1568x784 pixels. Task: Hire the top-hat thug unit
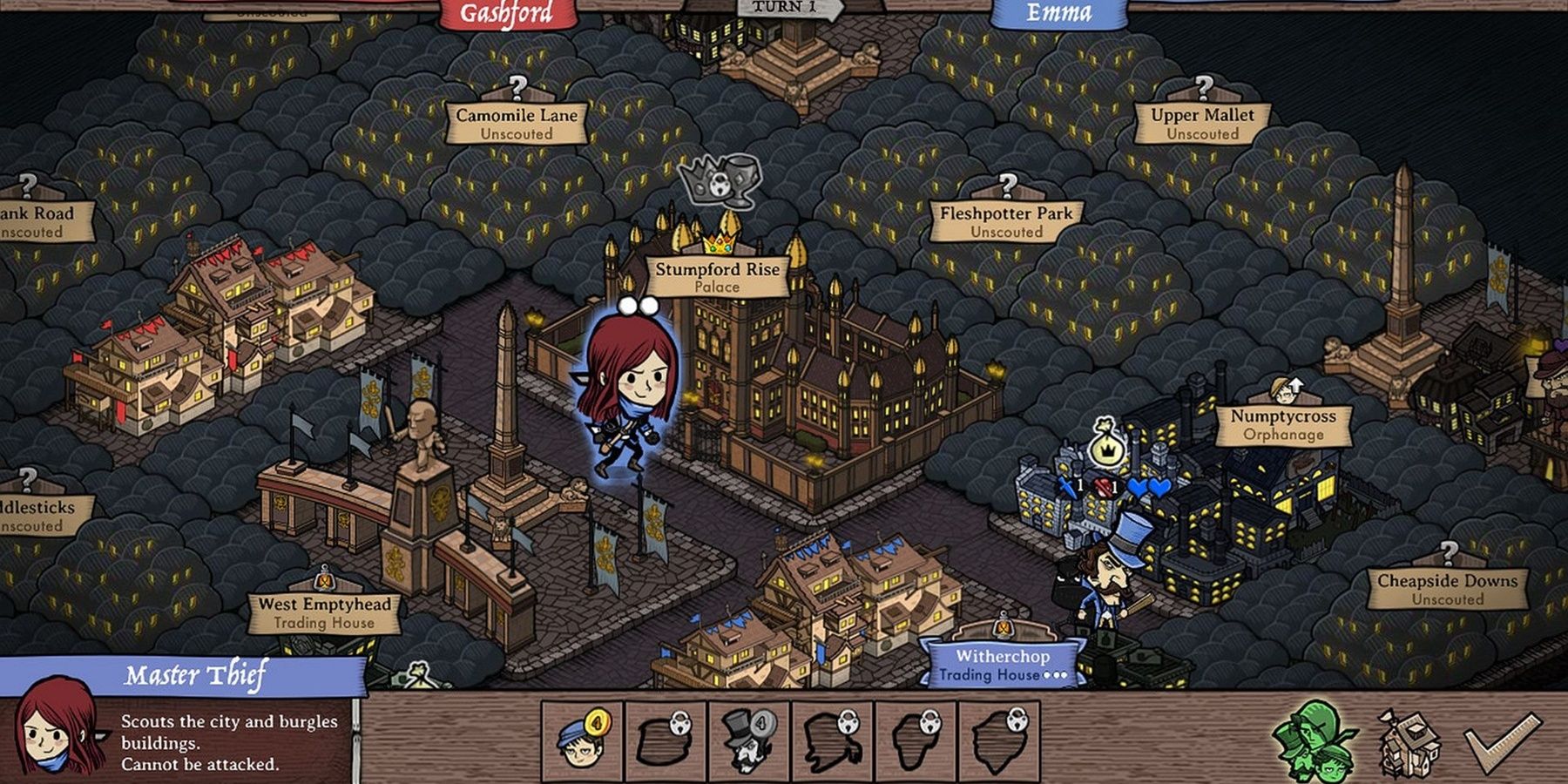pyautogui.click(x=748, y=740)
